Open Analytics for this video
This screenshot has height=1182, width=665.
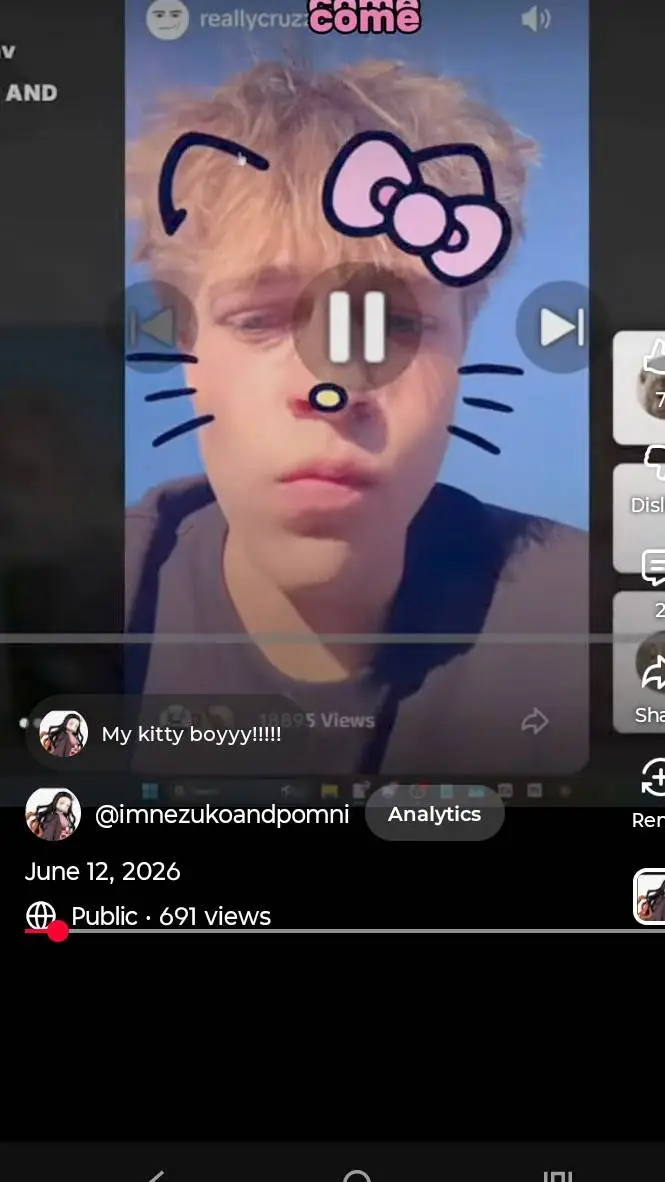click(x=434, y=814)
